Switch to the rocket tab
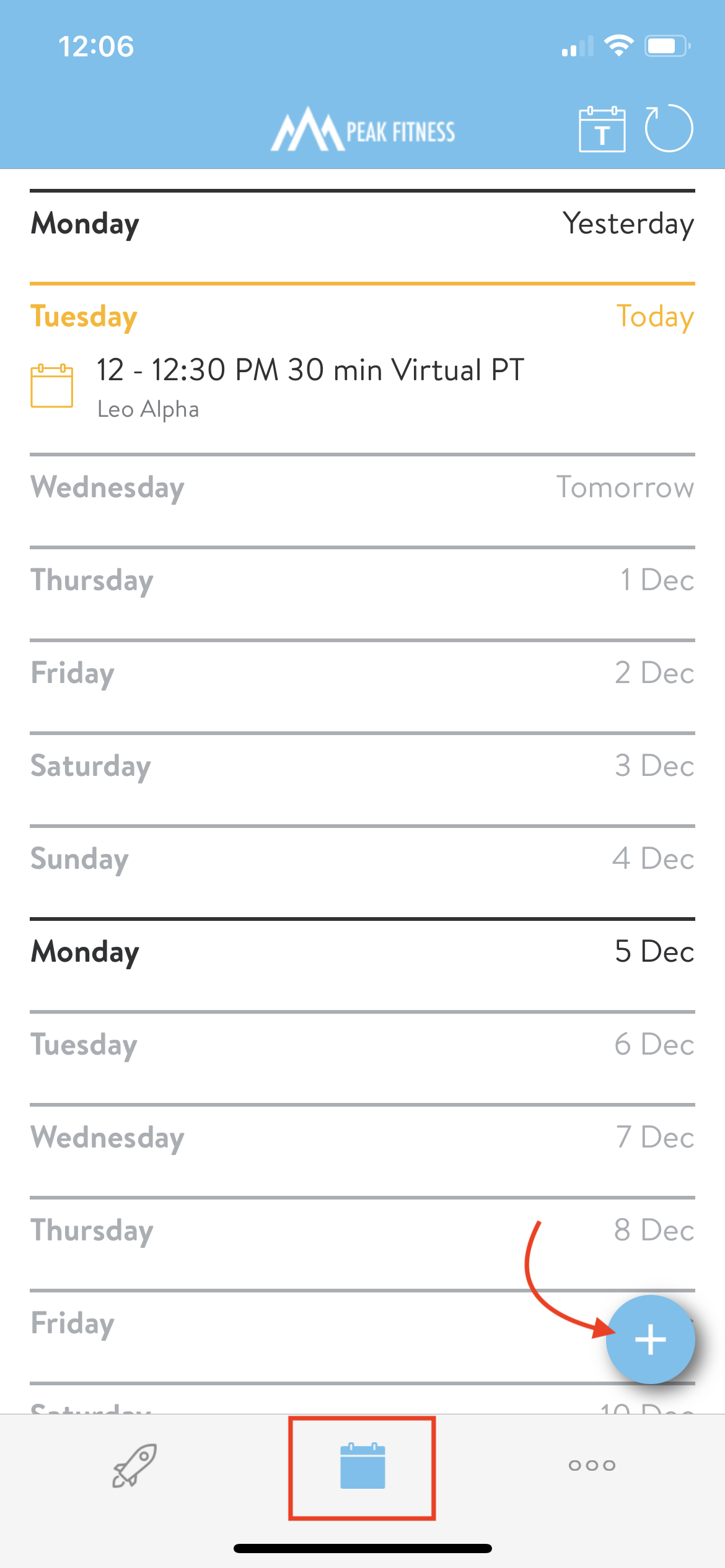The height and width of the screenshot is (1568, 725). pos(134,1465)
